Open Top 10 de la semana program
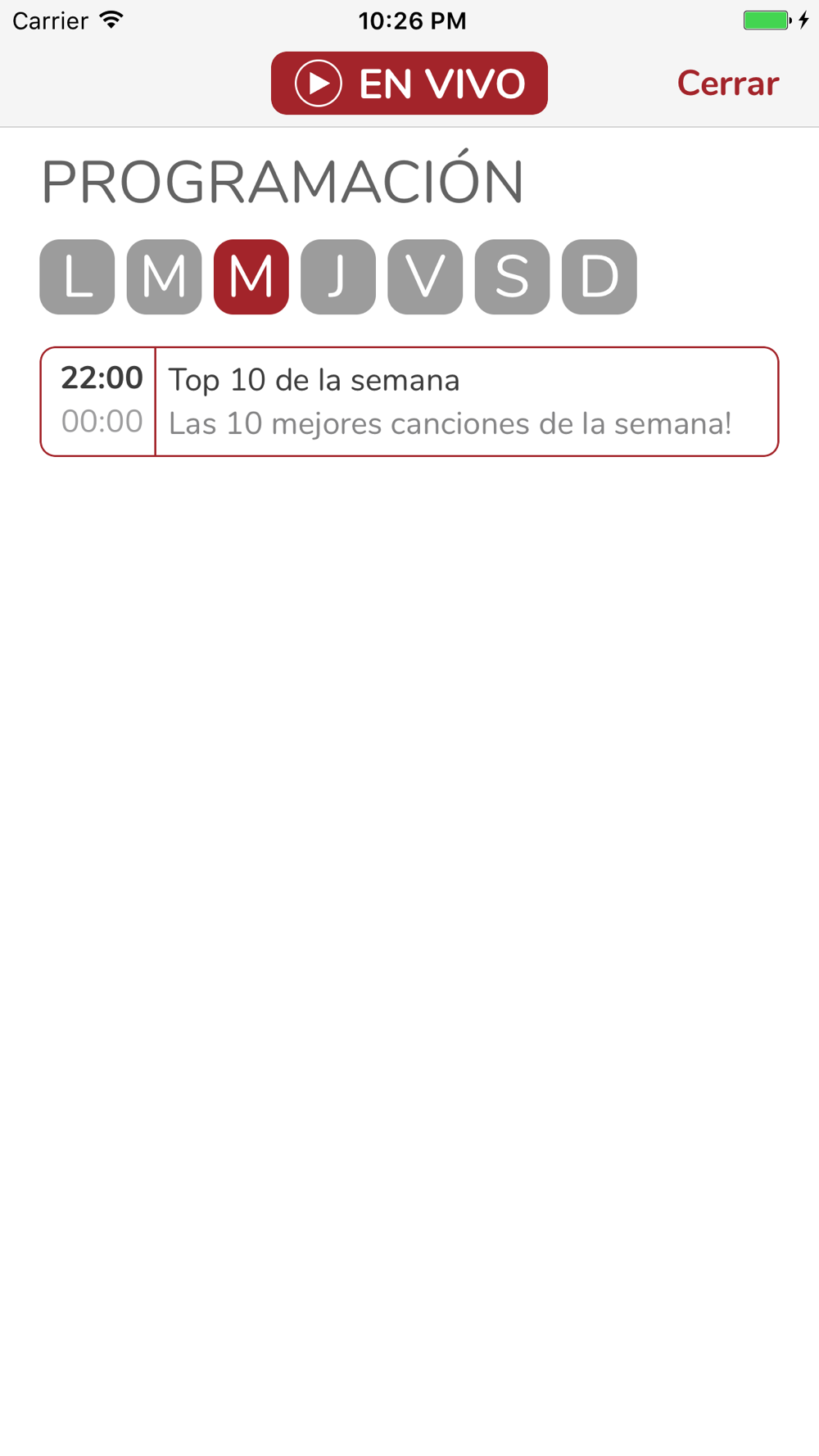This screenshot has width=819, height=1456. coord(409,401)
